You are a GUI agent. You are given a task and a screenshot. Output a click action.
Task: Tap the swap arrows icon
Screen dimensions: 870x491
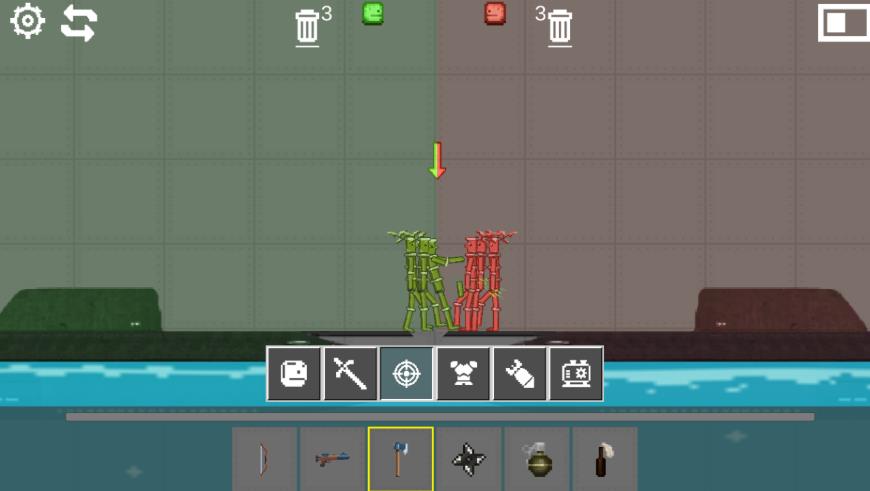click(79, 23)
